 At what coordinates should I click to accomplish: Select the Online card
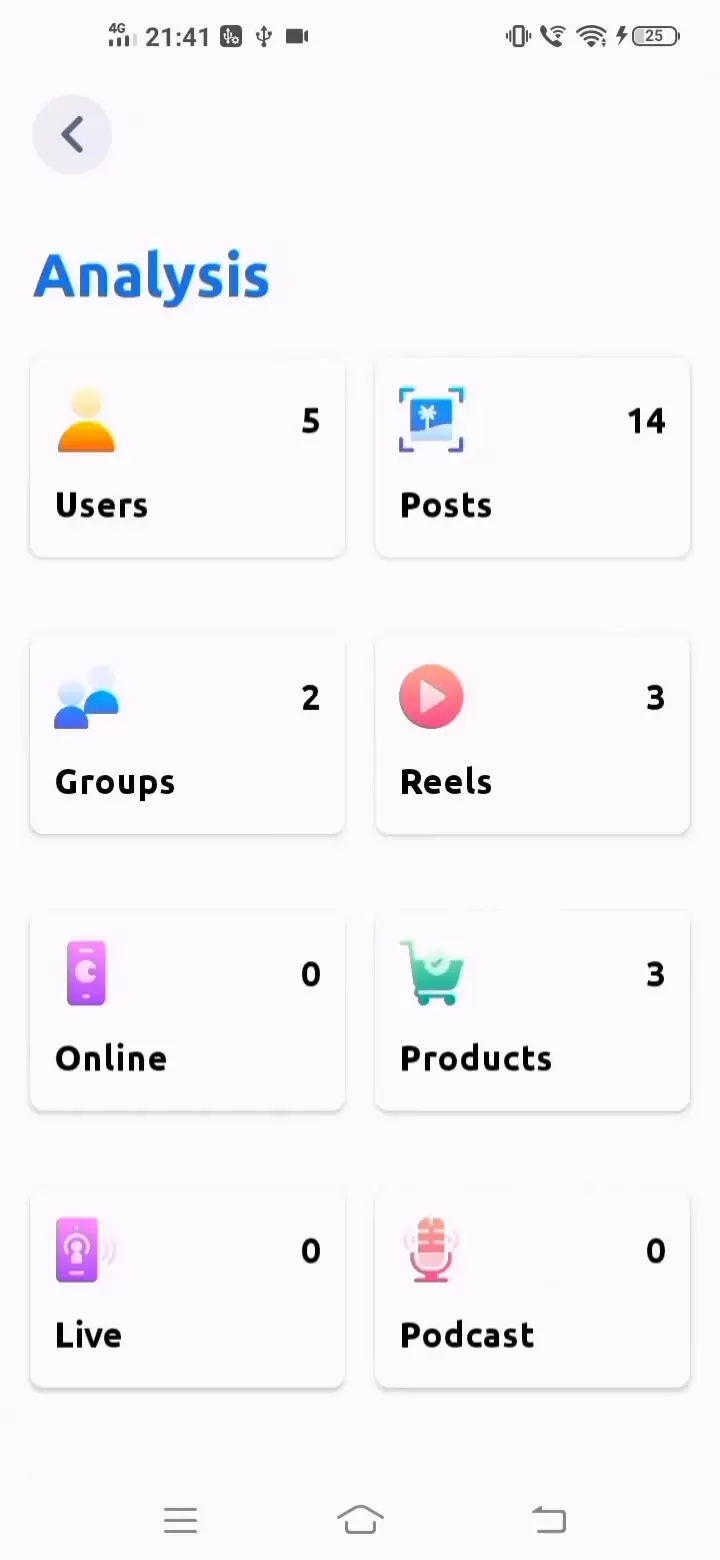[188, 1011]
